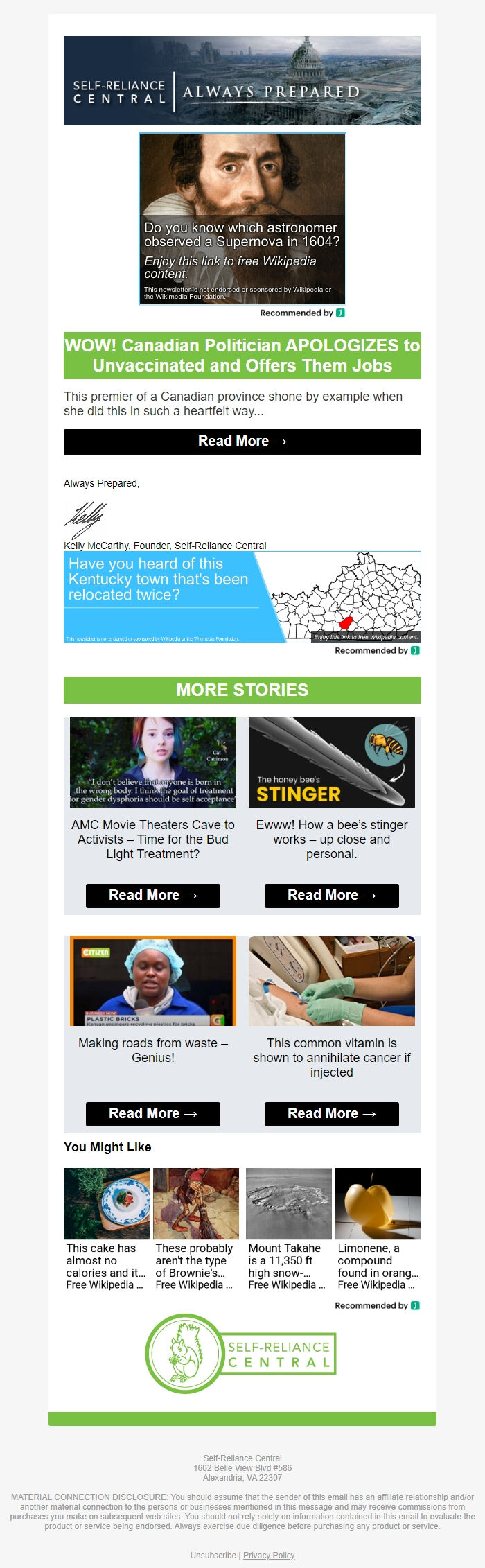The width and height of the screenshot is (485, 1568).
Task: Read more about the vitamin cancer story
Action: click(x=331, y=1114)
